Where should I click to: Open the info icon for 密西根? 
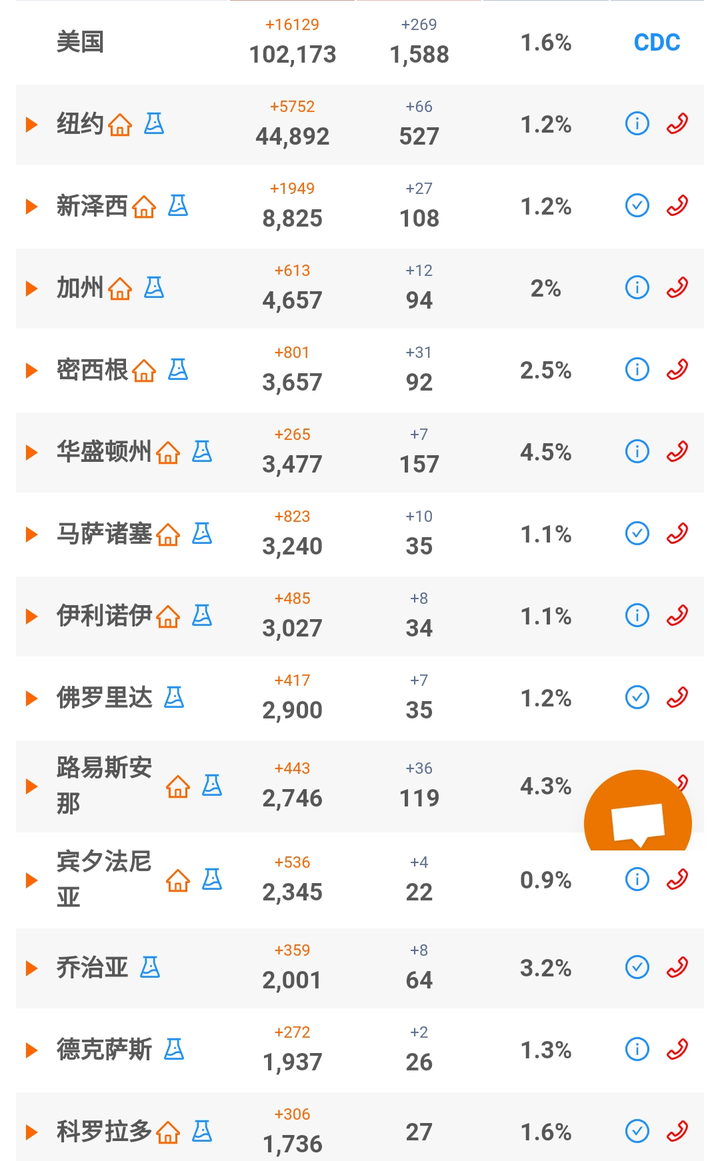pos(637,369)
